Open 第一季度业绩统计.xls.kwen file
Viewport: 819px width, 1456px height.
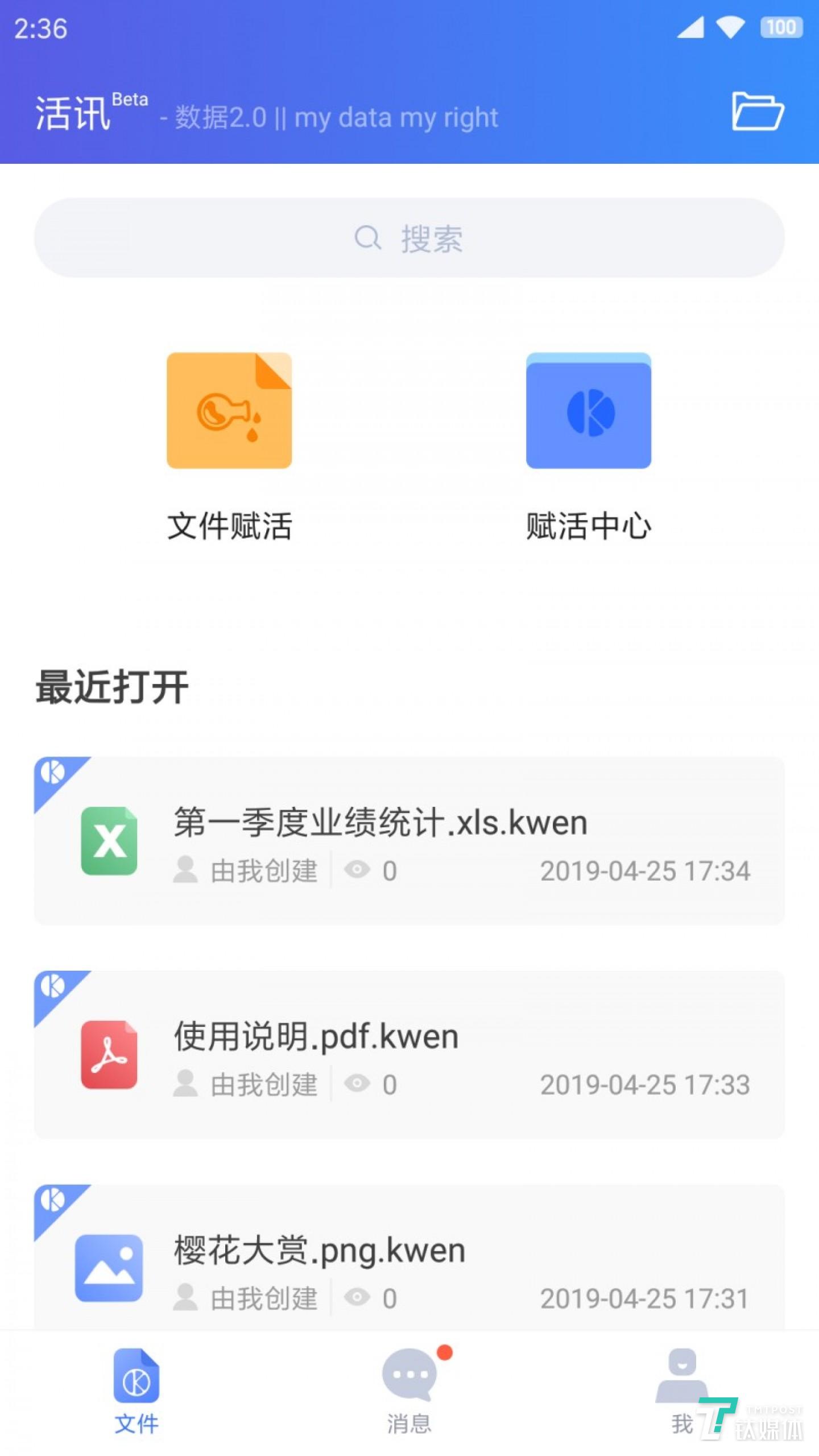click(x=409, y=840)
